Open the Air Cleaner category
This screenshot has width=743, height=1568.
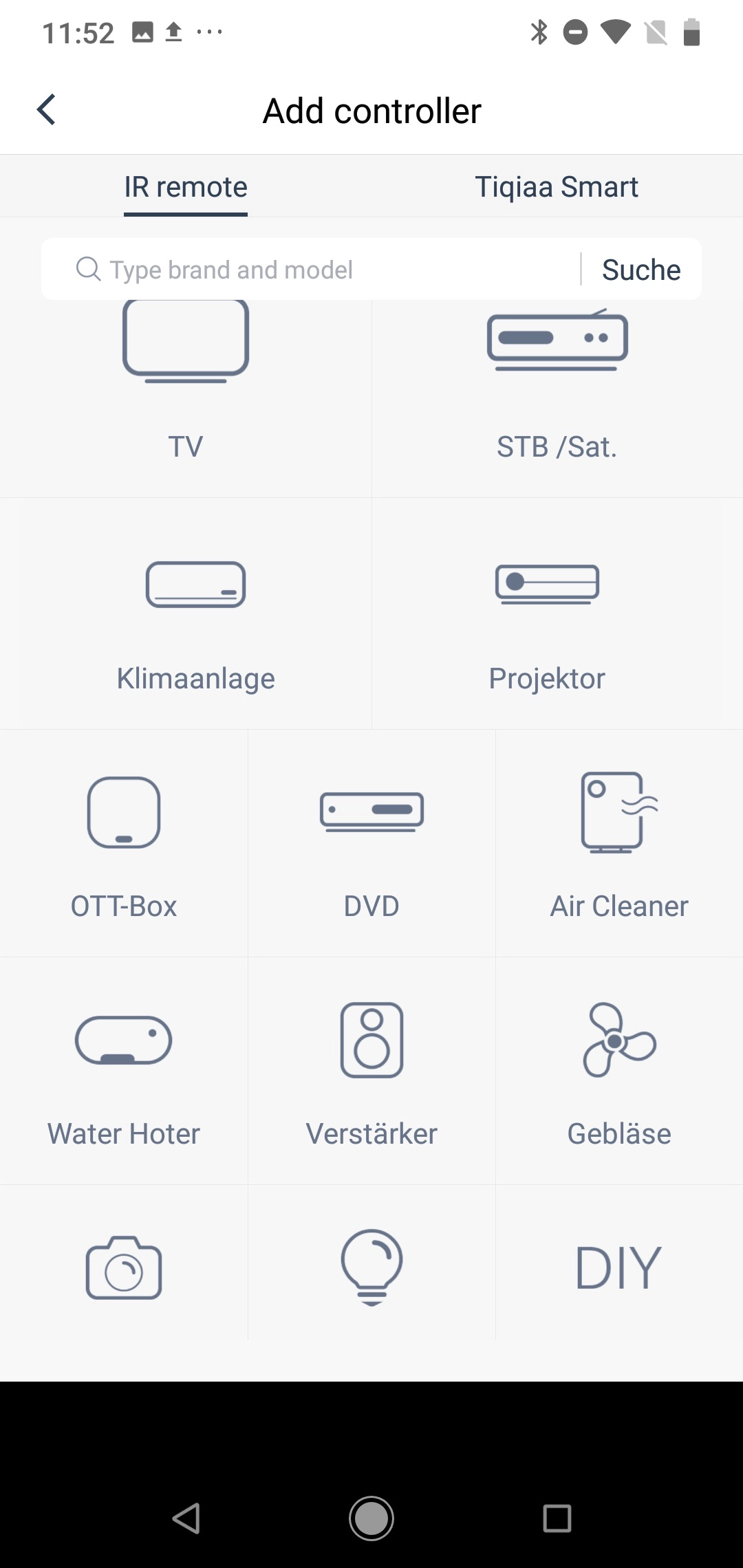click(619, 843)
